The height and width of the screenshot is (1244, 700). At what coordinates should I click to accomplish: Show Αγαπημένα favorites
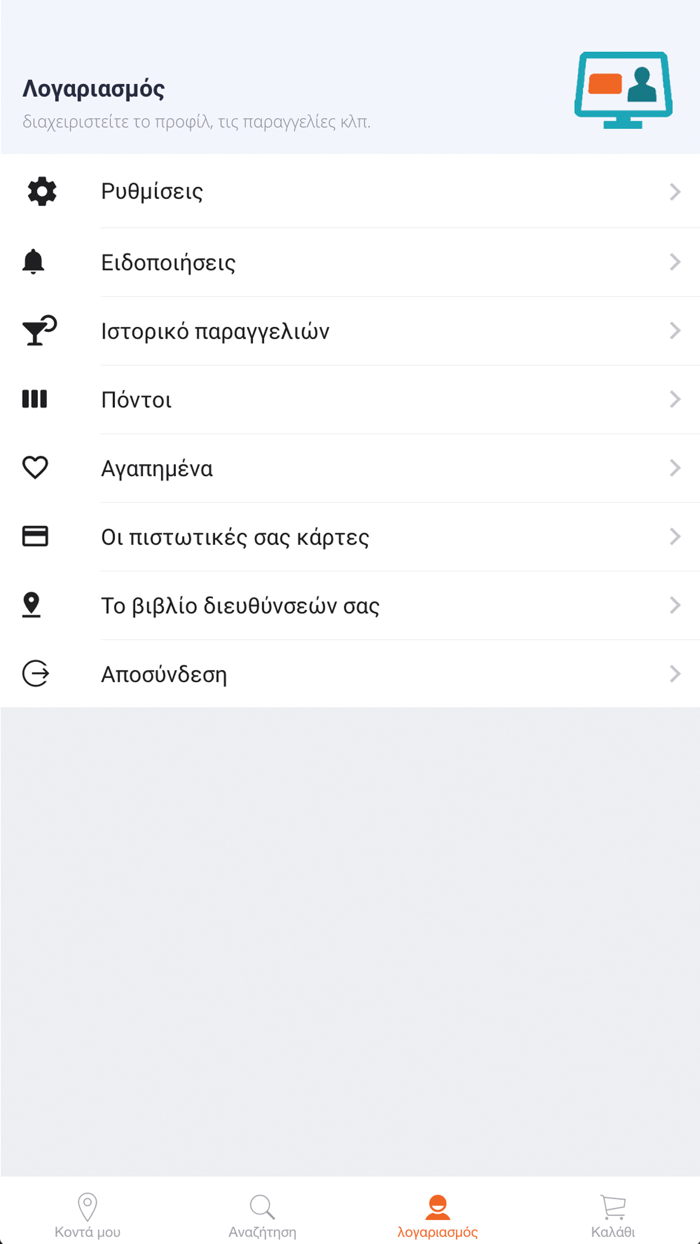[x=350, y=468]
